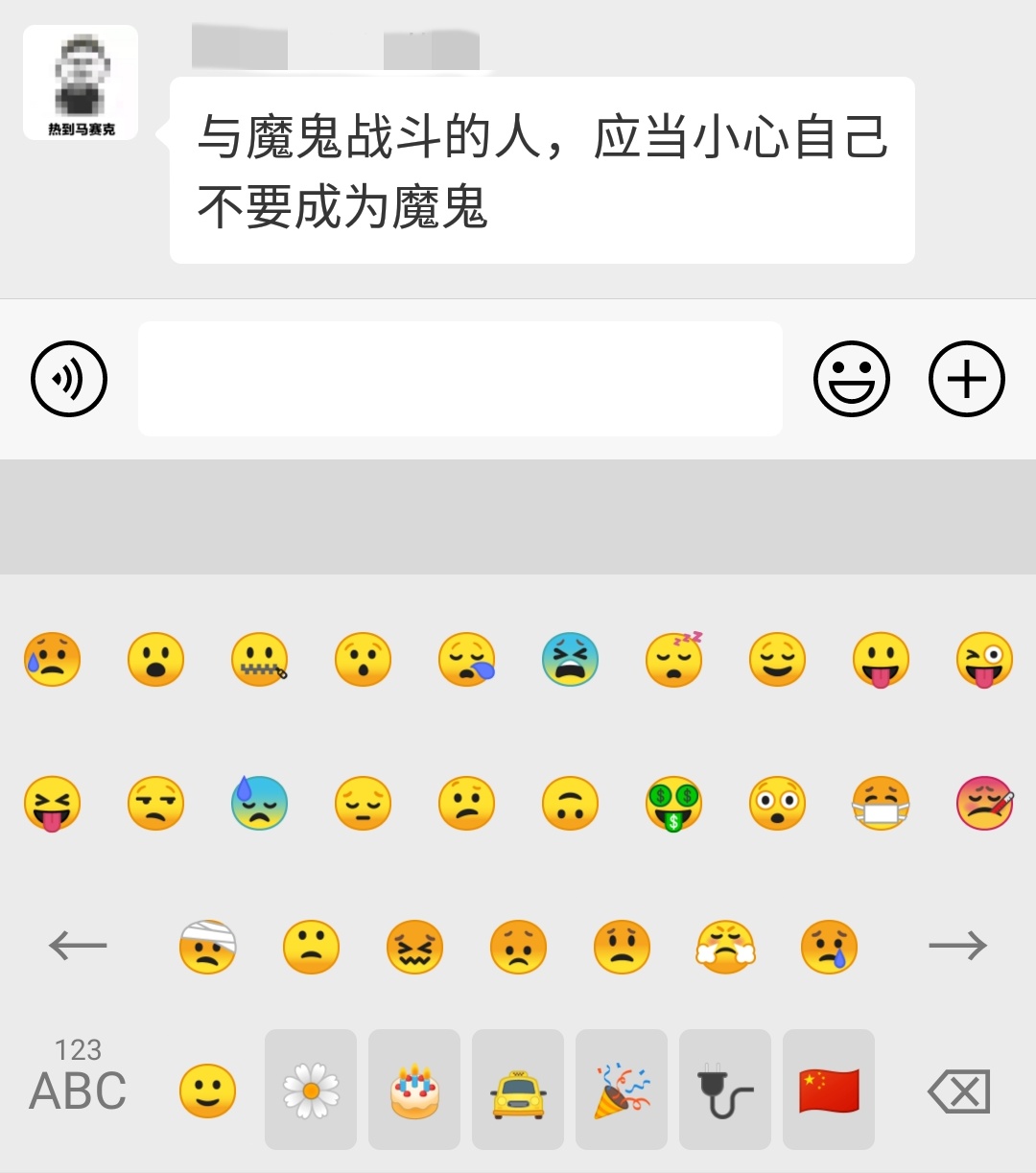Select the flower nature emoji category

coord(311,1091)
